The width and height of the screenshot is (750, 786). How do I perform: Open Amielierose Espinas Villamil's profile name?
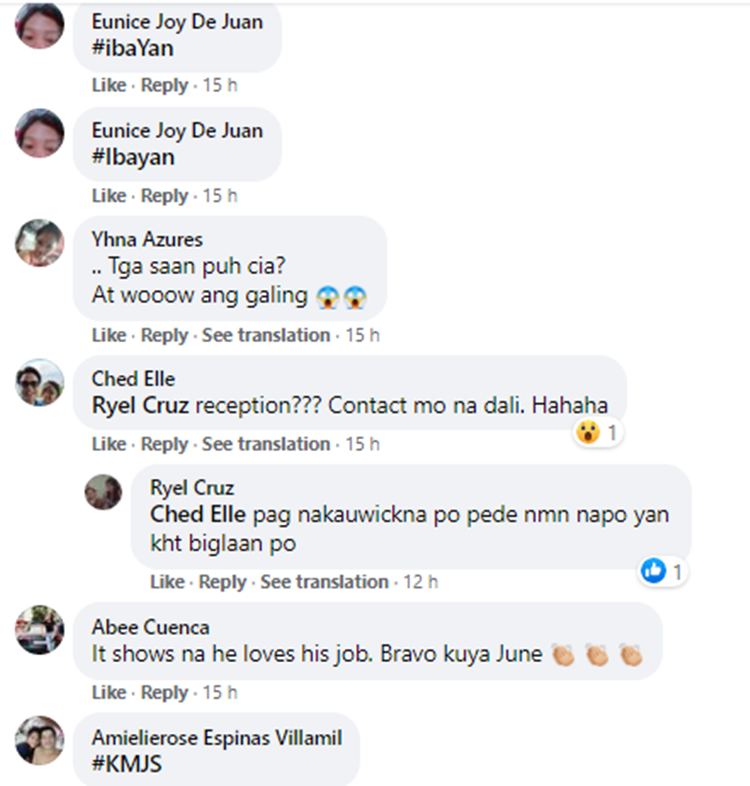tap(217, 738)
